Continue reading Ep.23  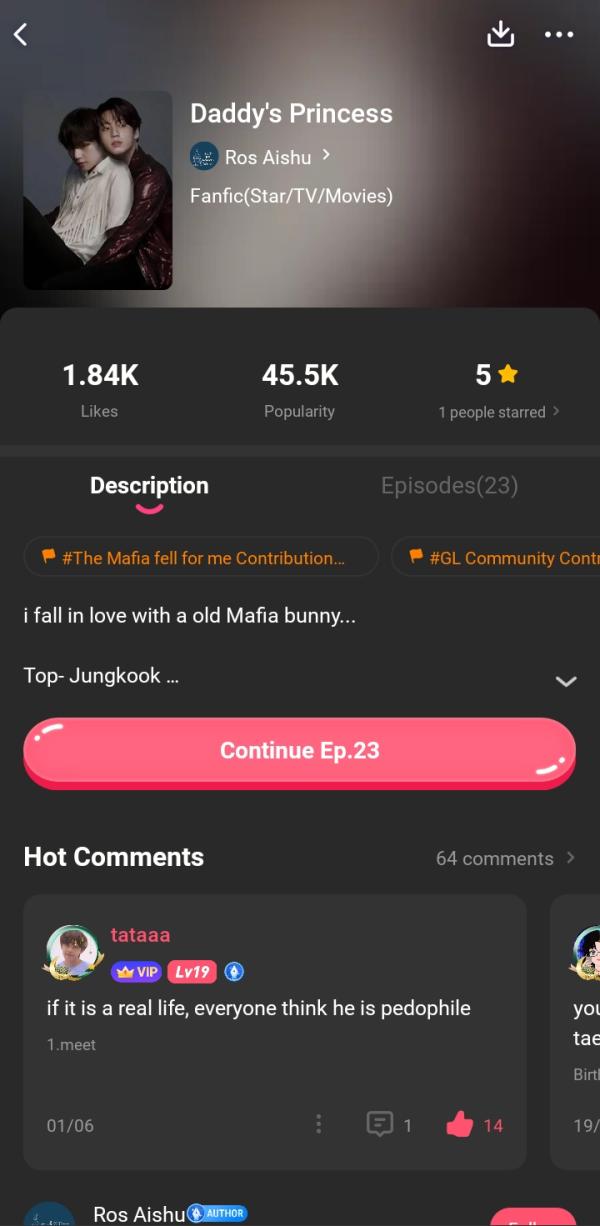[x=299, y=751]
